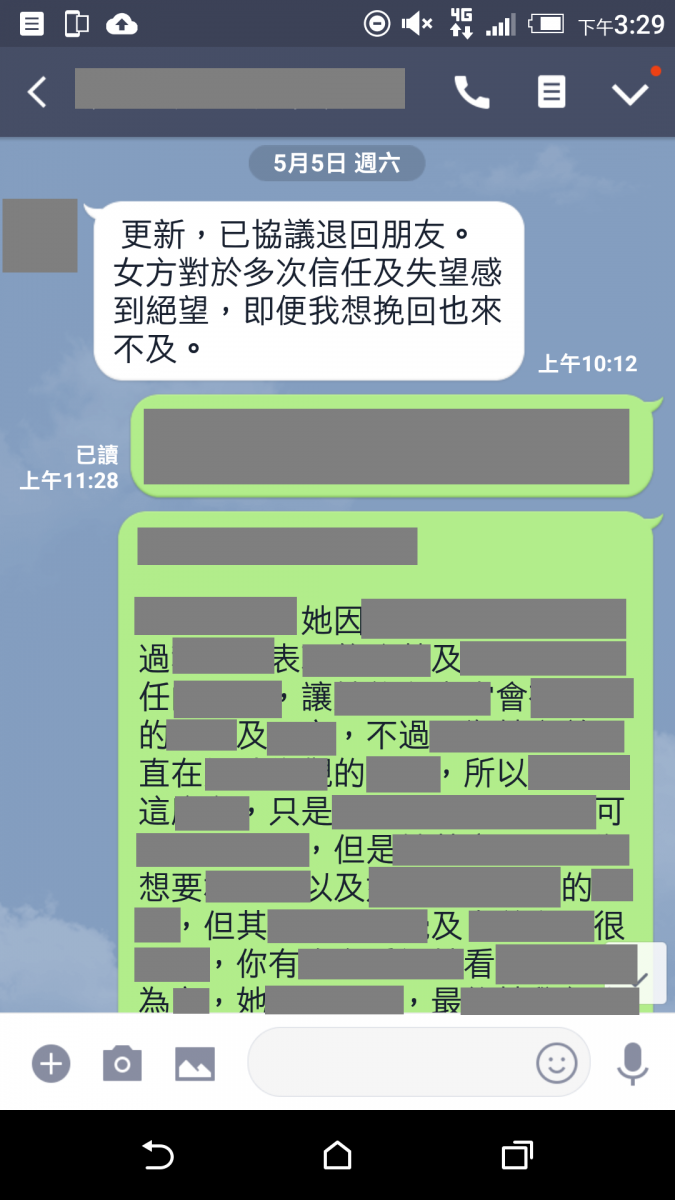This screenshot has height=1200, width=675.
Task: Open the emoji and sticker panel
Action: [557, 1062]
